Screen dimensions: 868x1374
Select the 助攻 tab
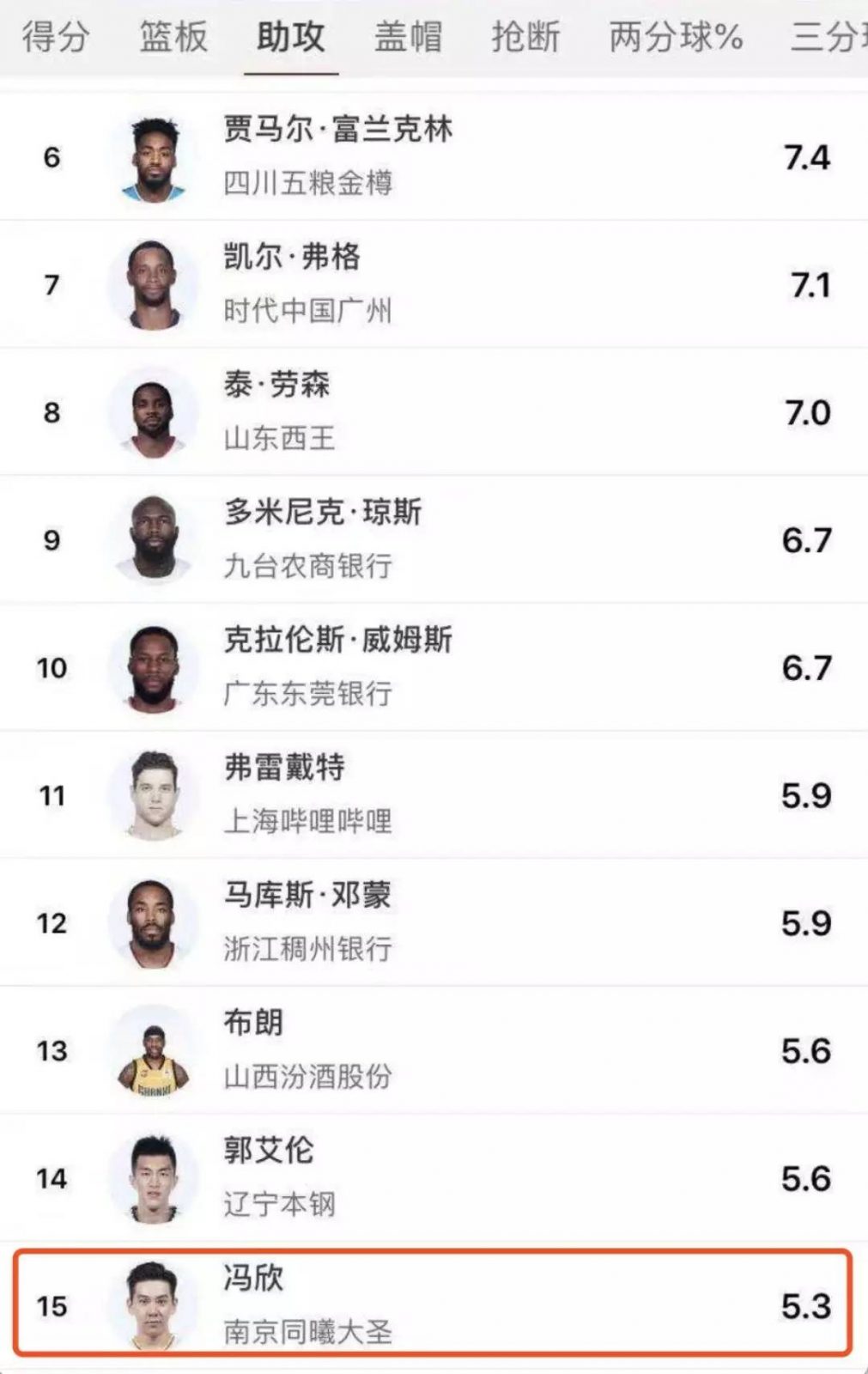(291, 37)
